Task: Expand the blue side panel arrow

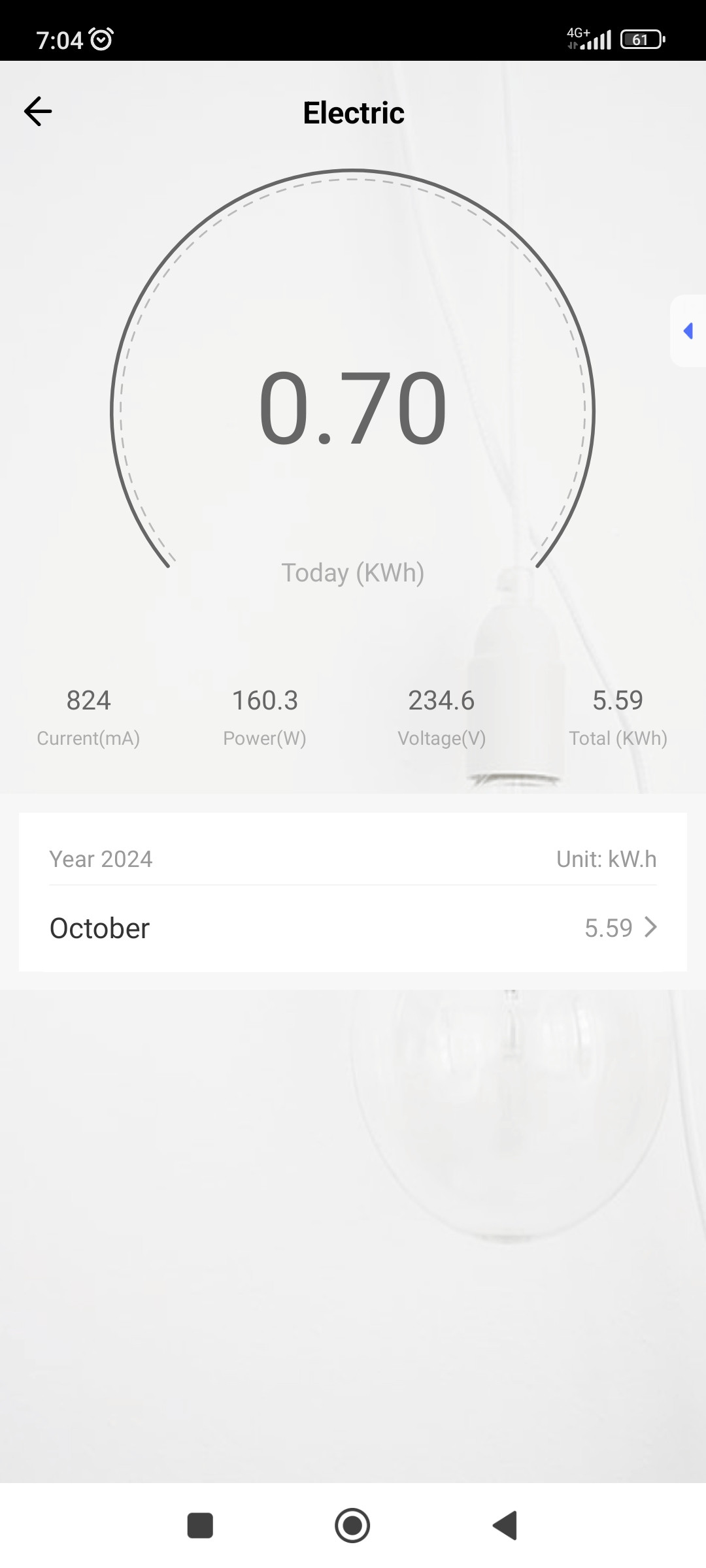Action: (x=688, y=331)
